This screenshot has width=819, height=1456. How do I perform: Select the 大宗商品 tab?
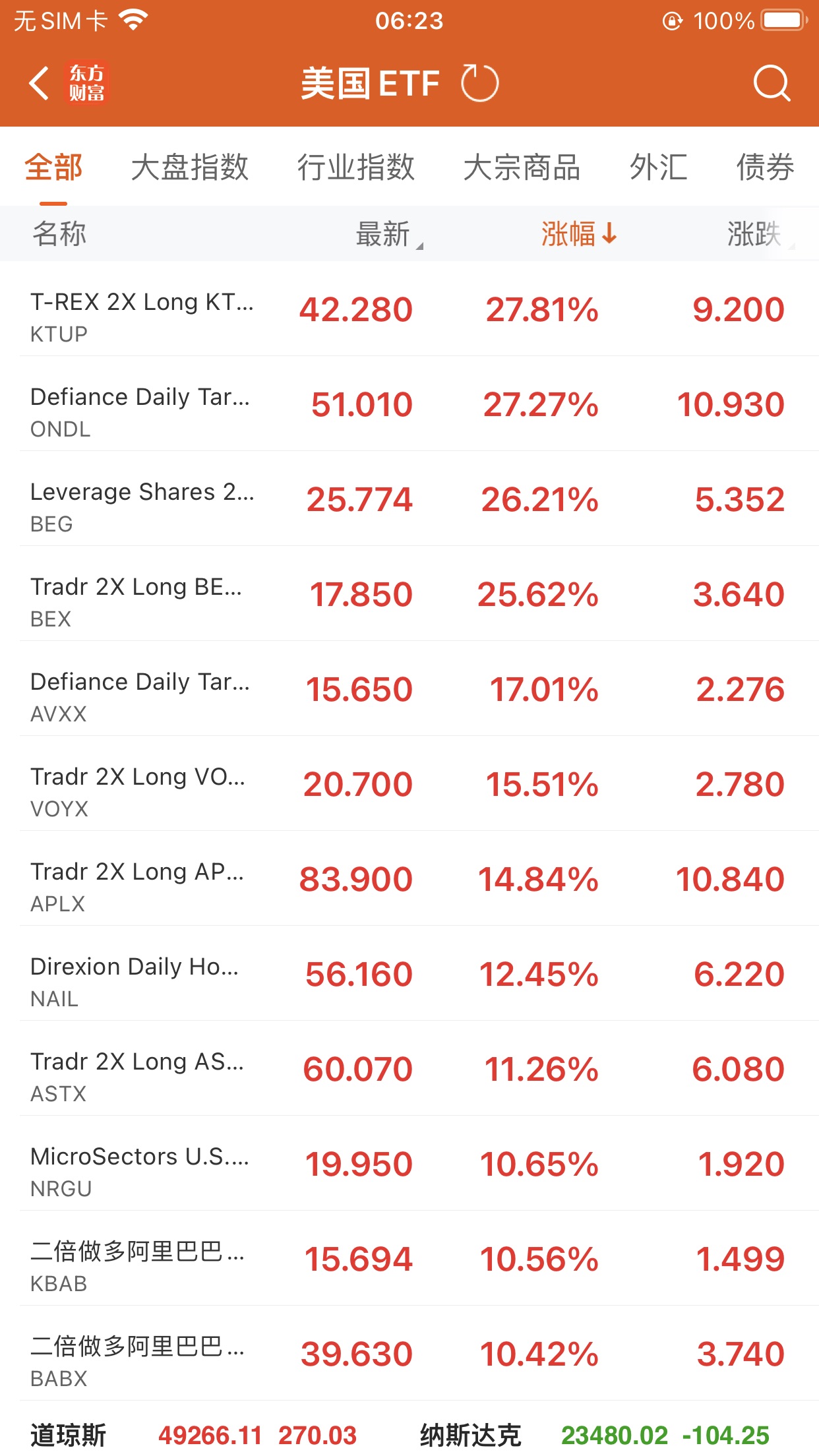tap(522, 167)
